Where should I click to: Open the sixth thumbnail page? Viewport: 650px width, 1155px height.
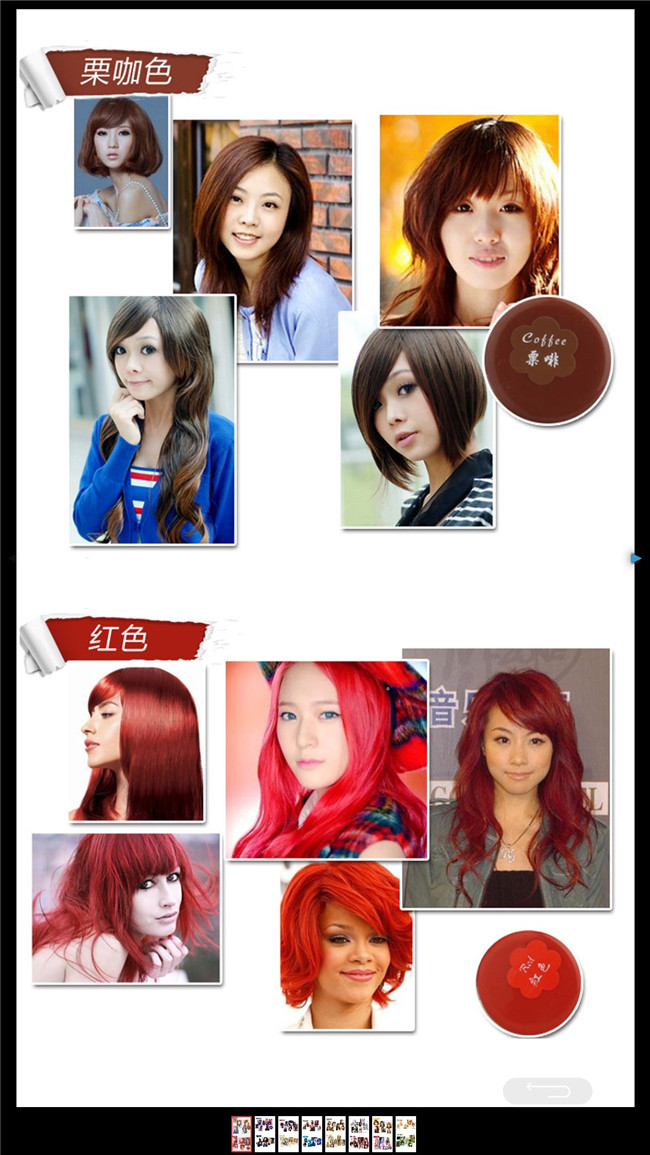(x=359, y=1134)
